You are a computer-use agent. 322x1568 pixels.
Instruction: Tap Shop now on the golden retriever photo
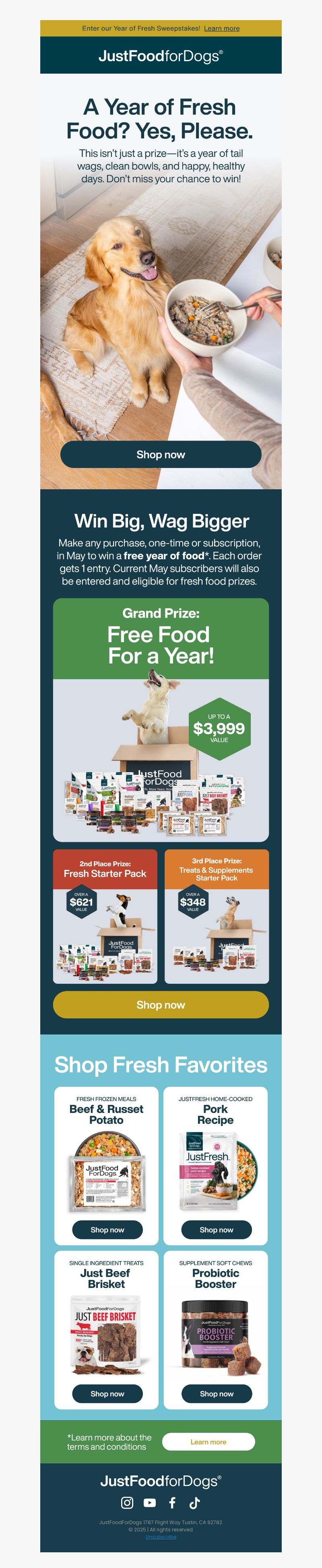(x=161, y=455)
